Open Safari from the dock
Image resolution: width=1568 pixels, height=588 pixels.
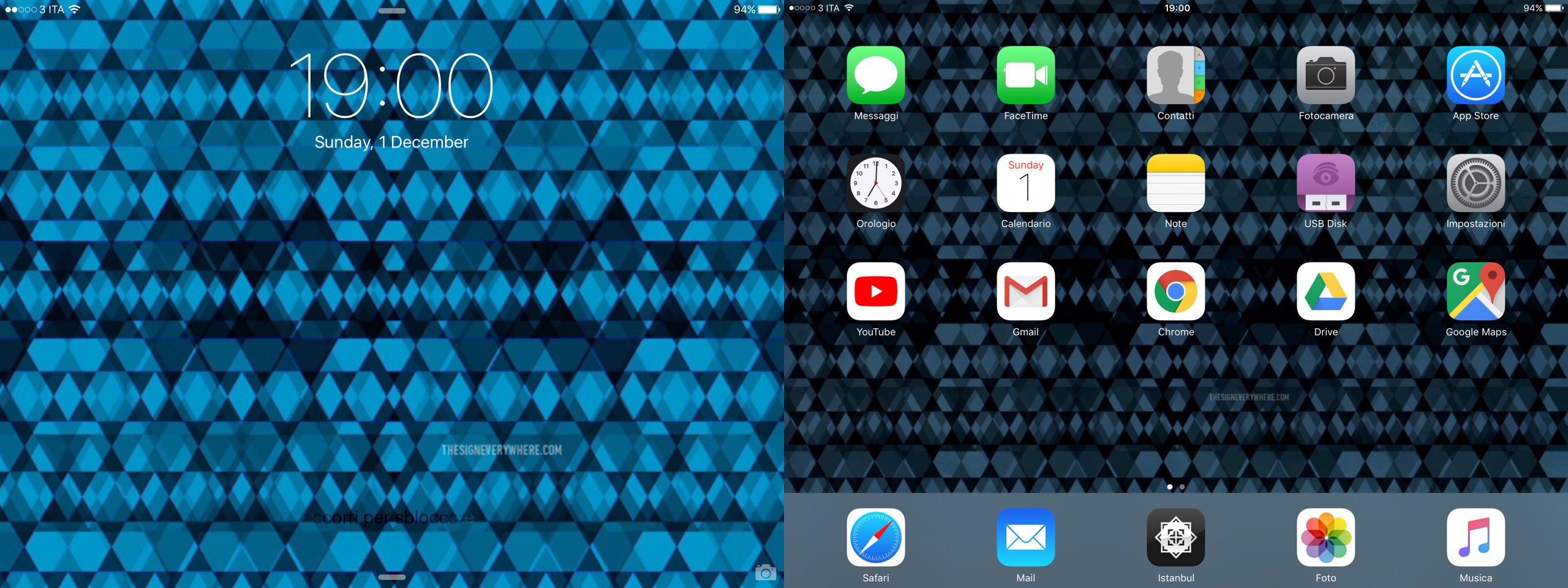(x=876, y=537)
